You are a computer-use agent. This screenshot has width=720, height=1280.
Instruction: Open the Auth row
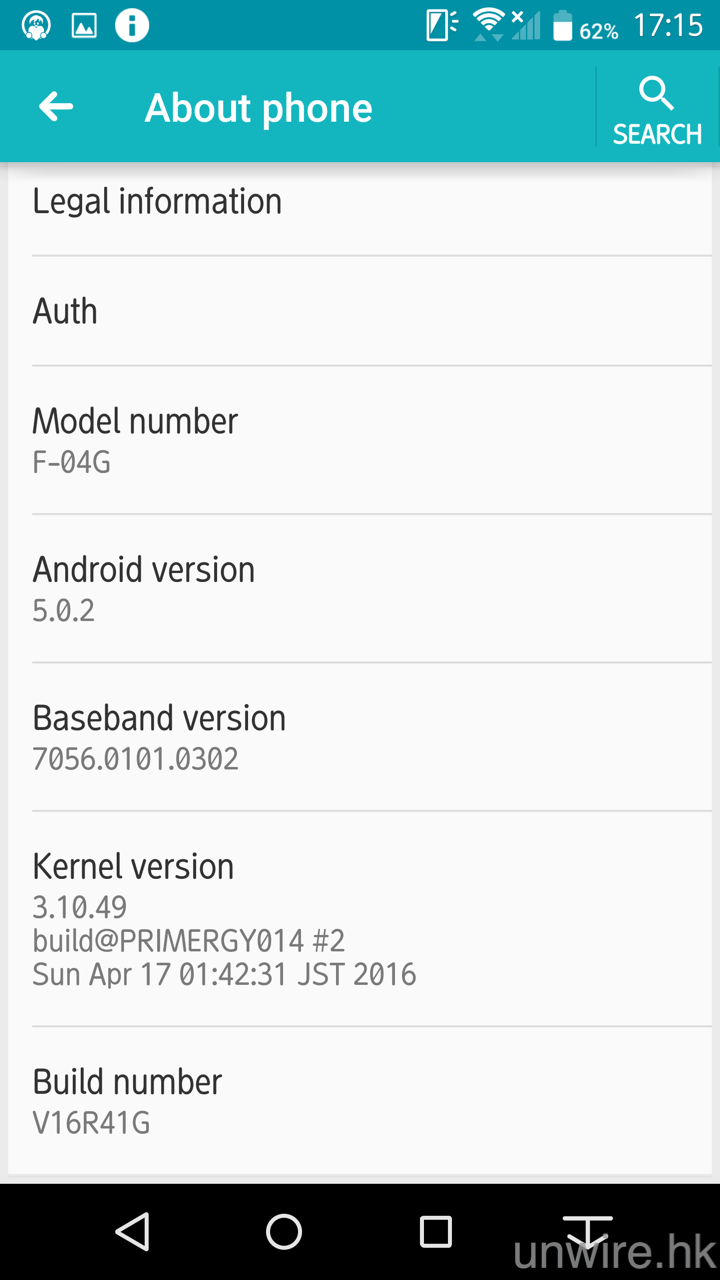click(x=360, y=311)
